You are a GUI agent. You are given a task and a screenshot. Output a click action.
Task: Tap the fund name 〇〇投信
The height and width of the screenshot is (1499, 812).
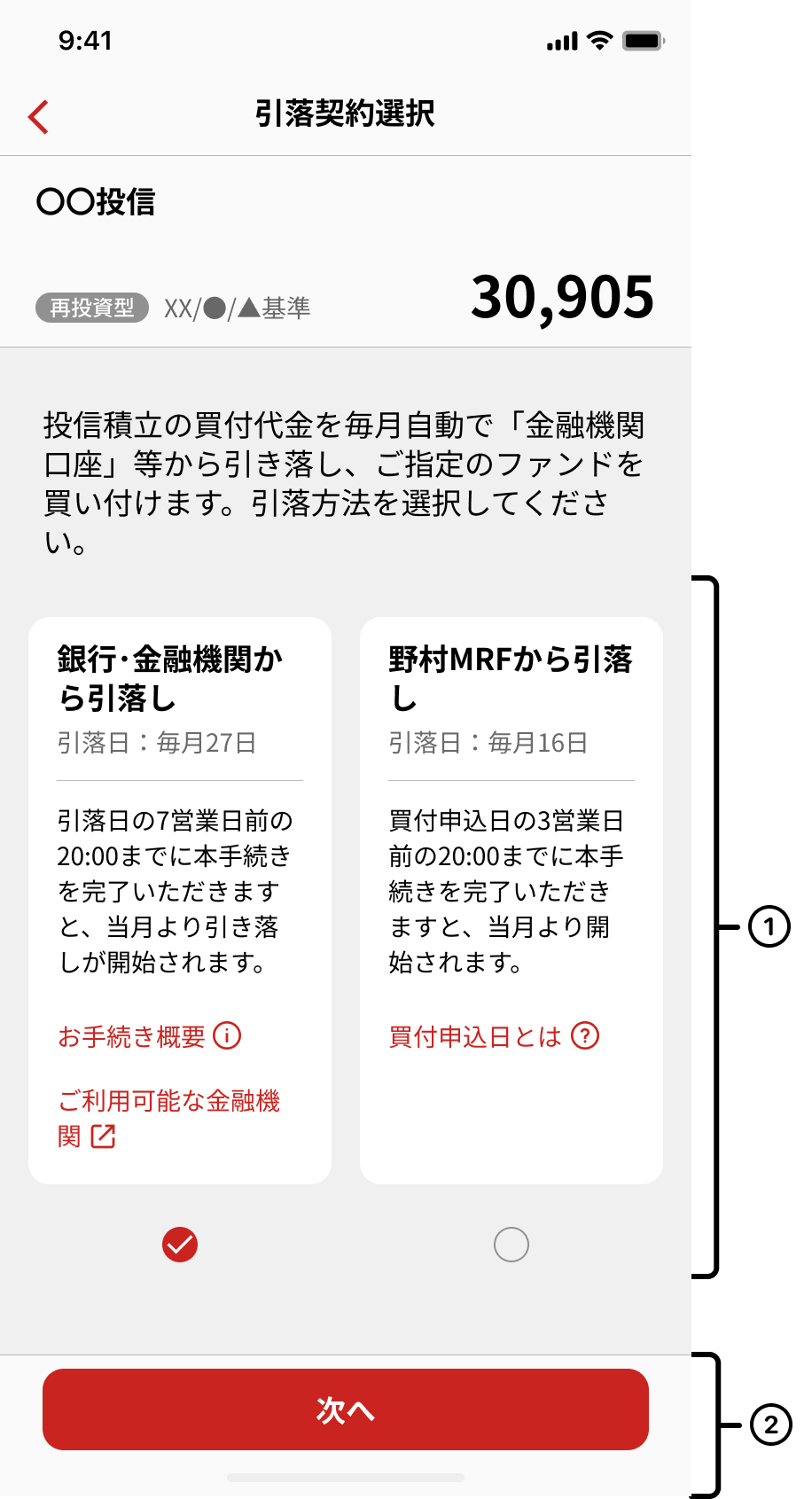point(96,201)
